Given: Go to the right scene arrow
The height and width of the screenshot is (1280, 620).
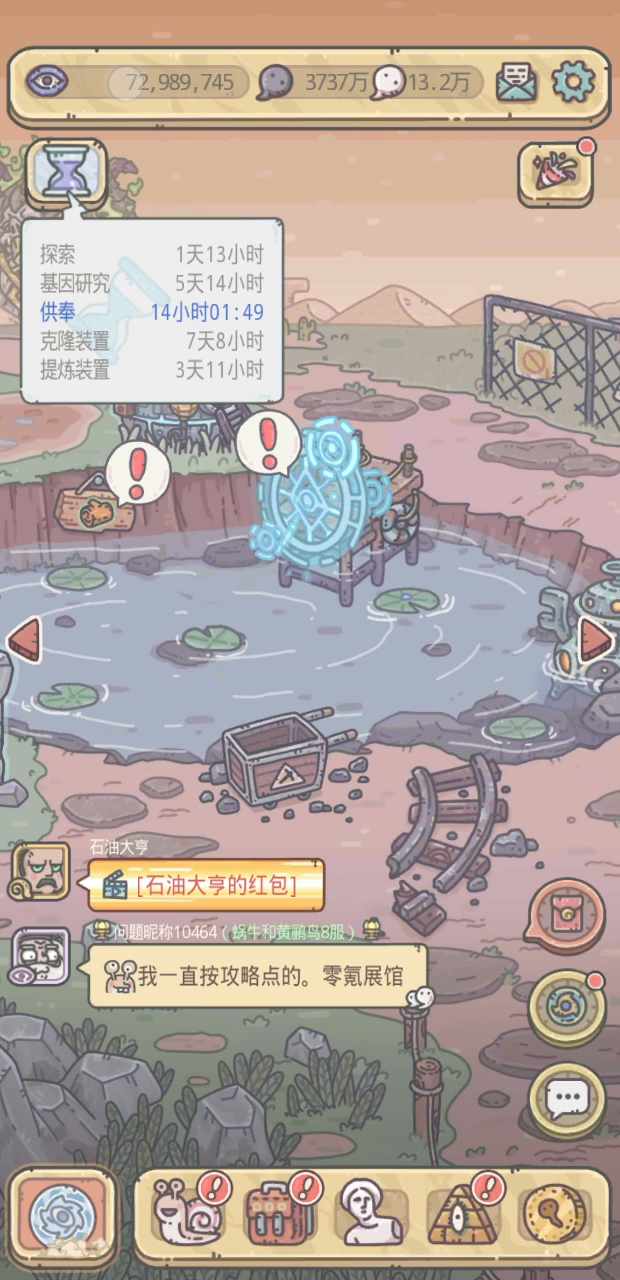Looking at the screenshot, I should 597,638.
